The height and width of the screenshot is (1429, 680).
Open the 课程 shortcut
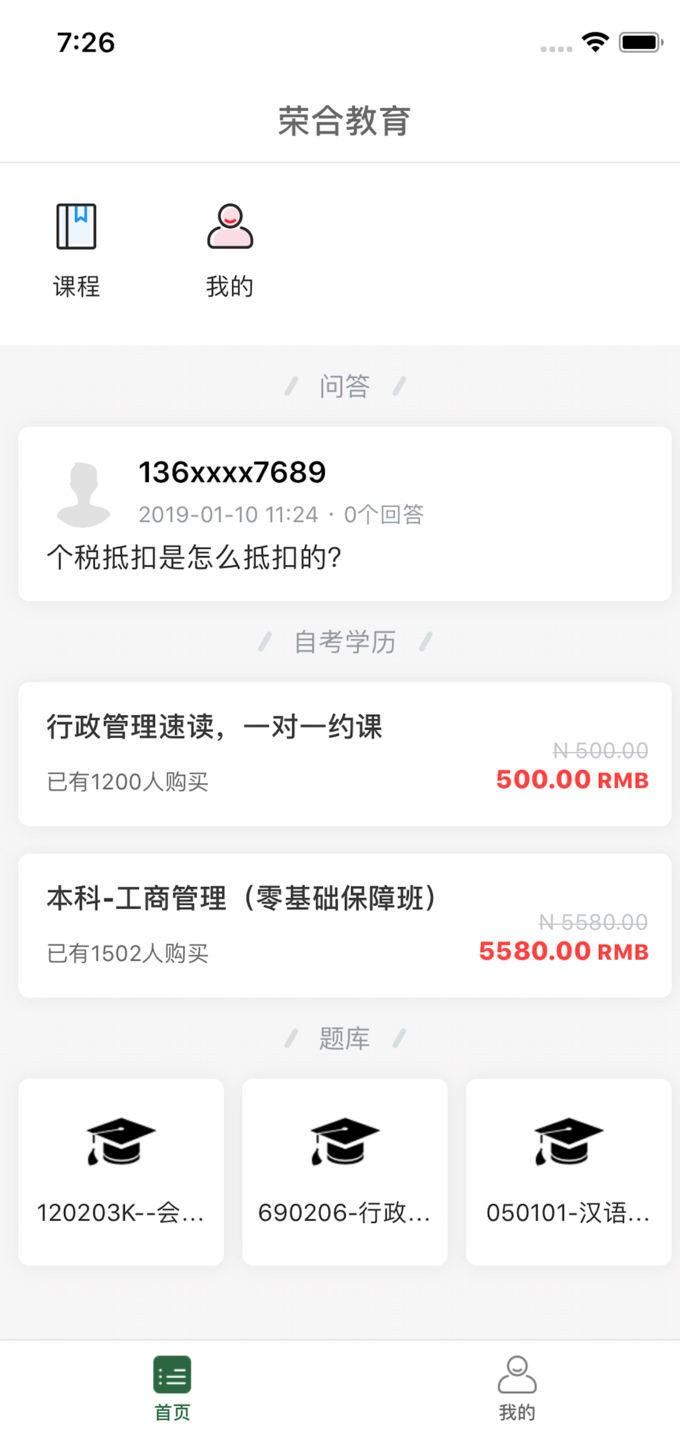pyautogui.click(x=76, y=250)
